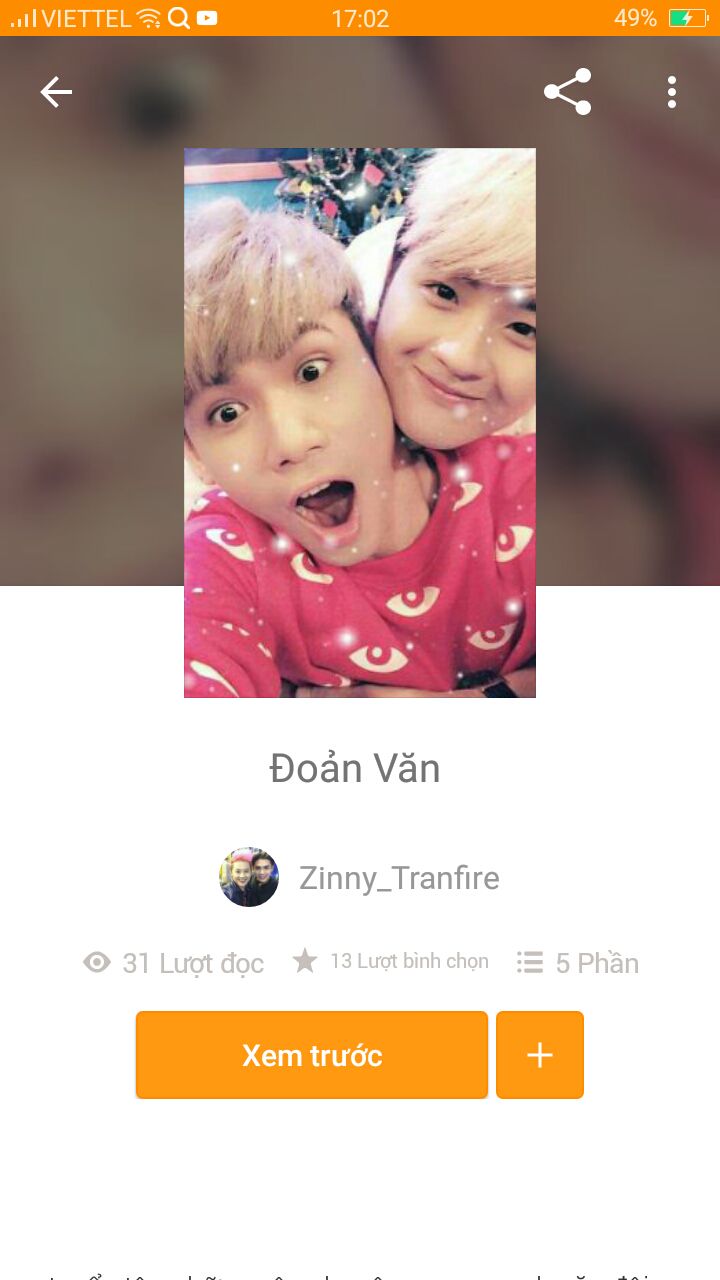Add the story with the plus button
720x1280 pixels.
[540, 1055]
